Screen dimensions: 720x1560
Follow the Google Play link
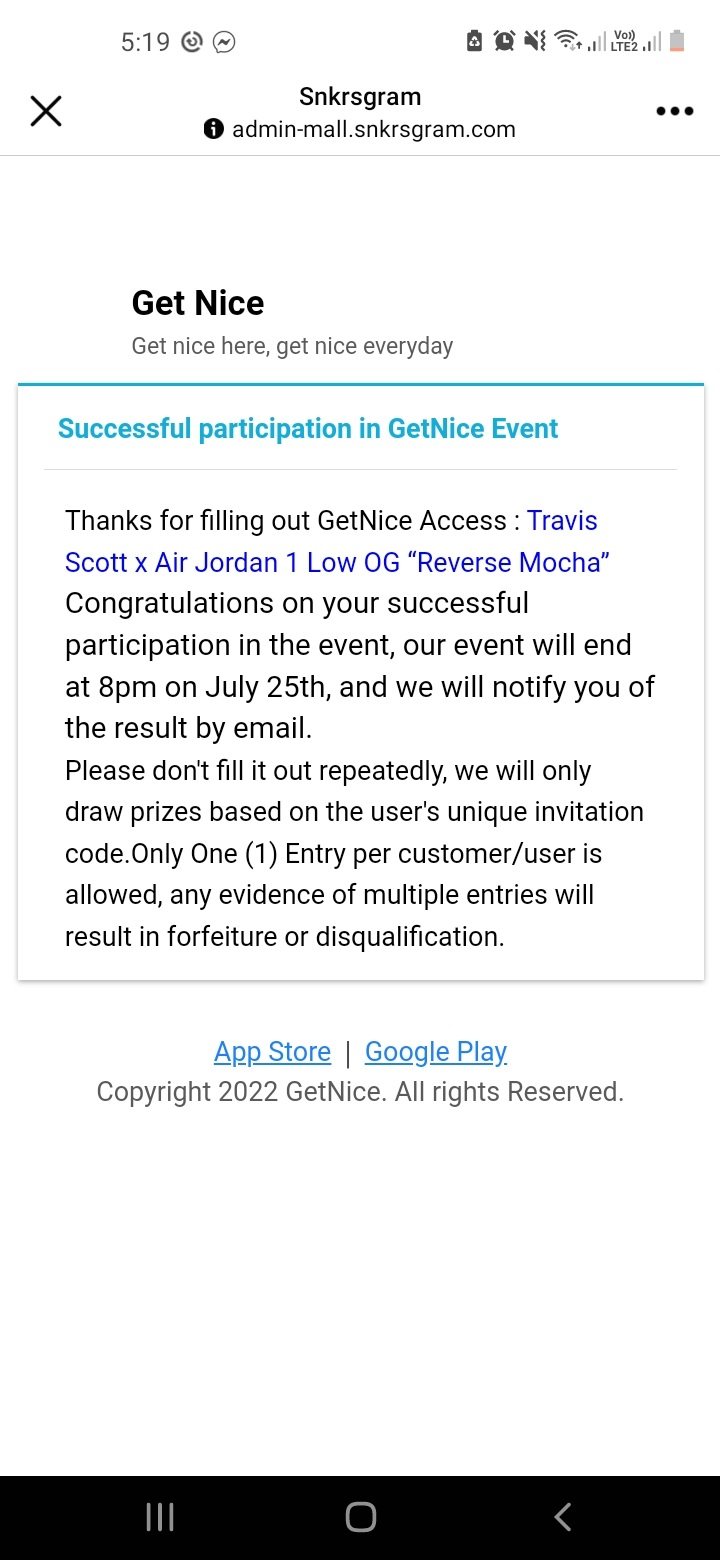pos(436,1052)
